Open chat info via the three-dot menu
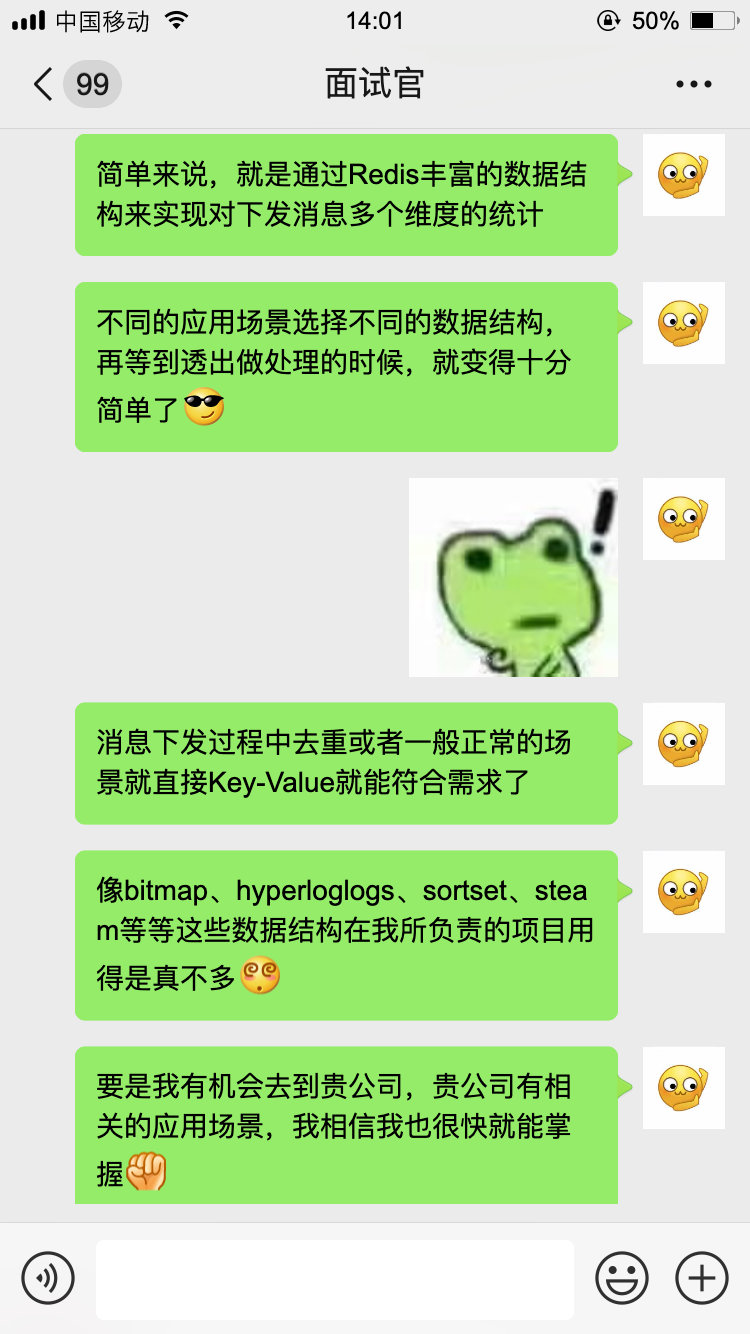 pos(693,85)
